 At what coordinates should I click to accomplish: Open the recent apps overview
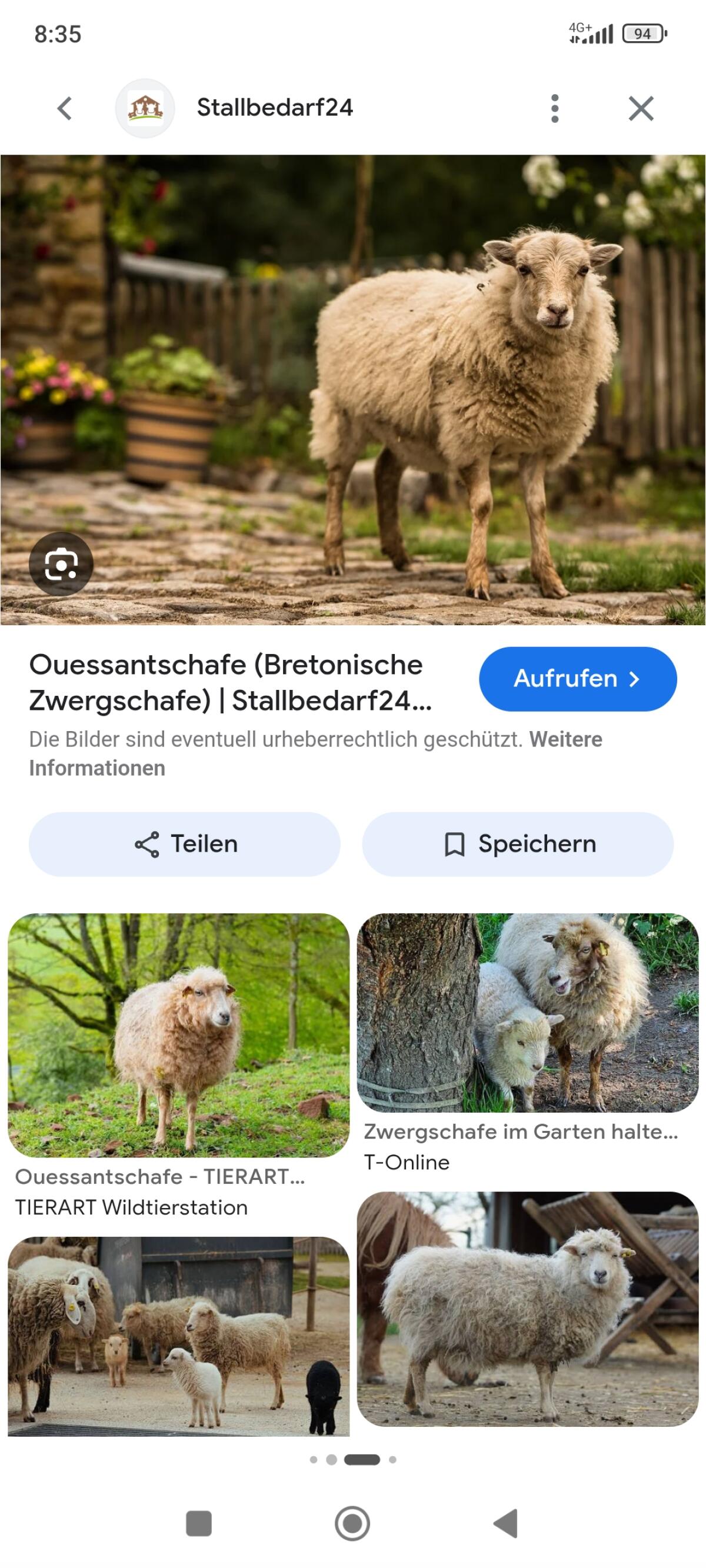[199, 1523]
